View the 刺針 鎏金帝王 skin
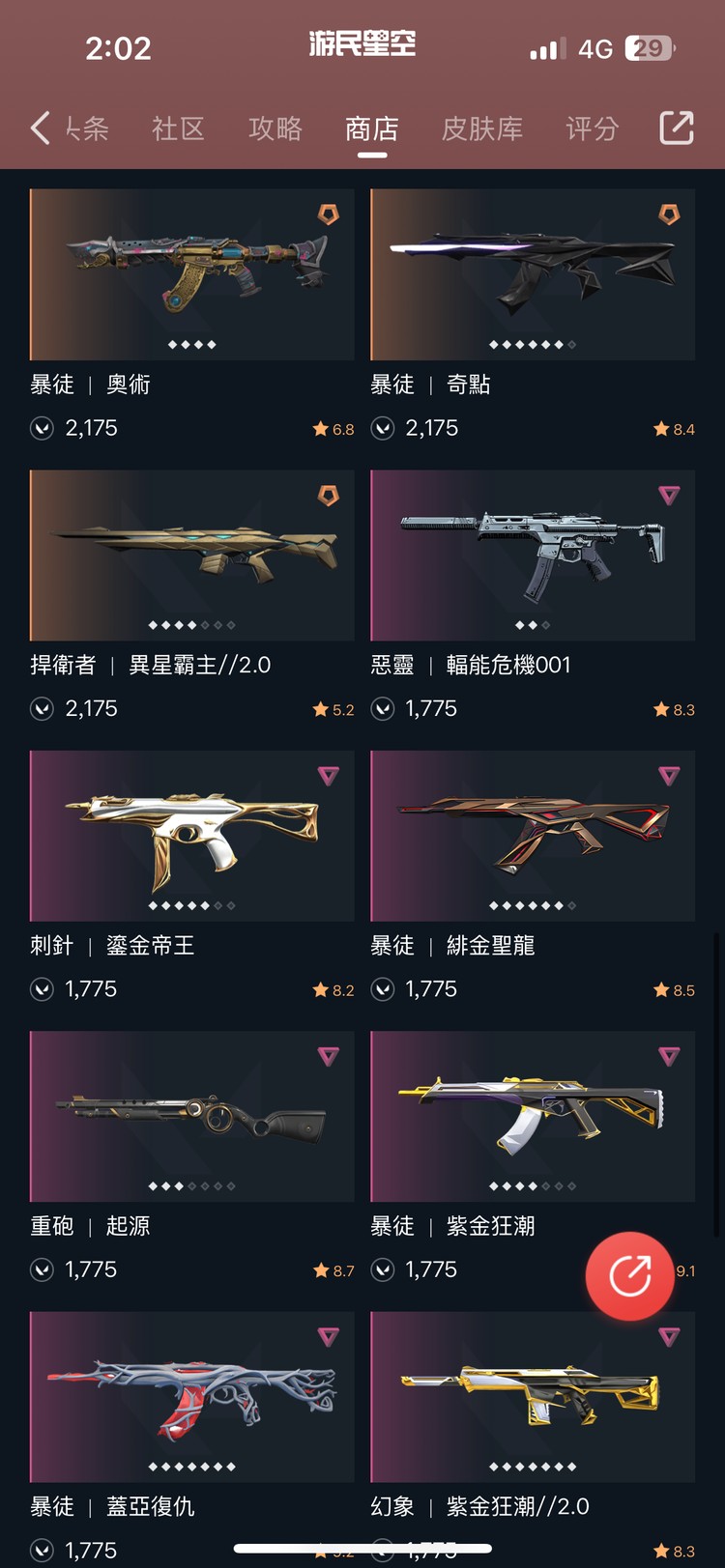The width and height of the screenshot is (725, 1568). coord(191,836)
